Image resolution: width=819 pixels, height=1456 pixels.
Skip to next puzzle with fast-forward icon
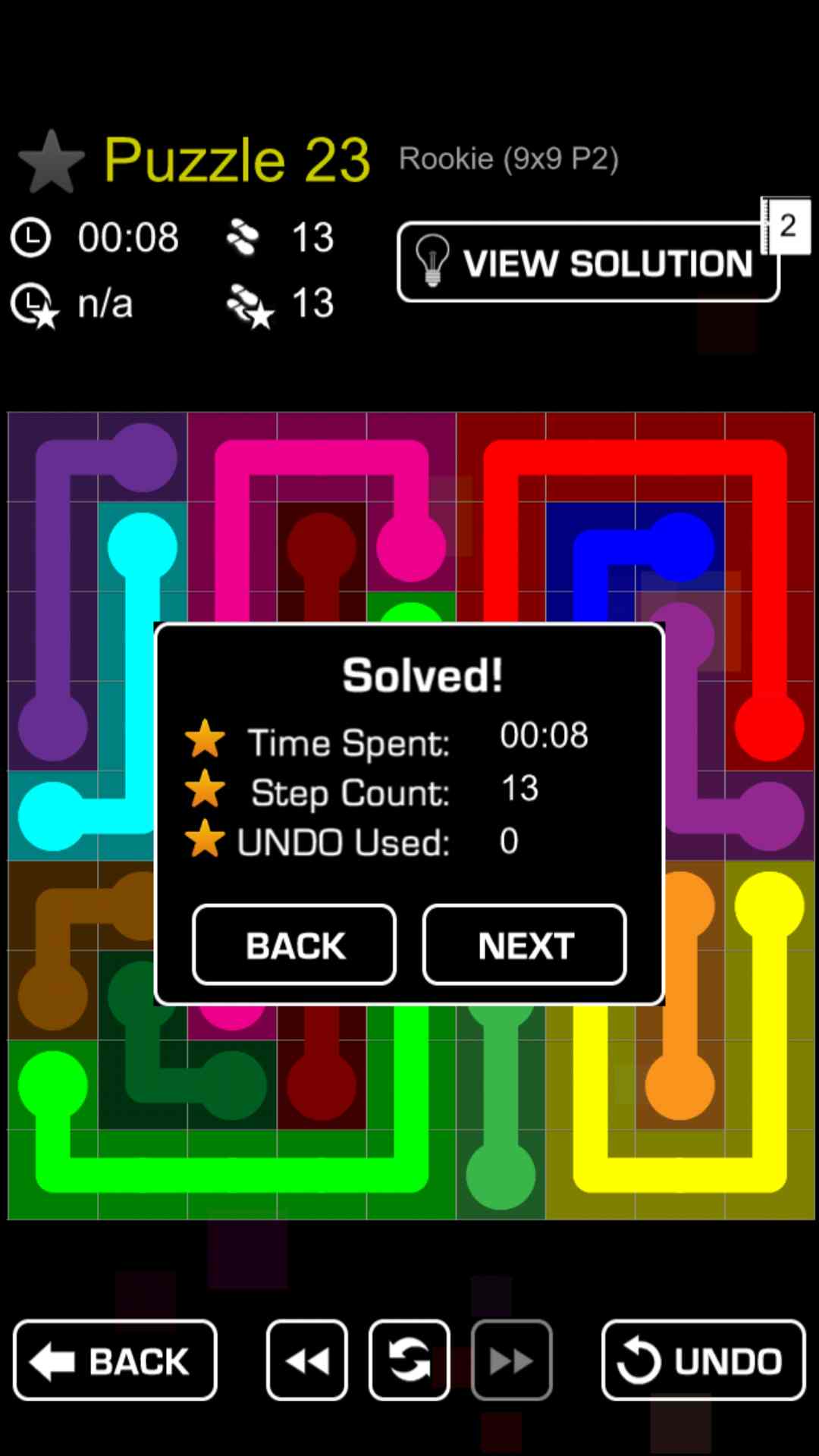tap(512, 1360)
